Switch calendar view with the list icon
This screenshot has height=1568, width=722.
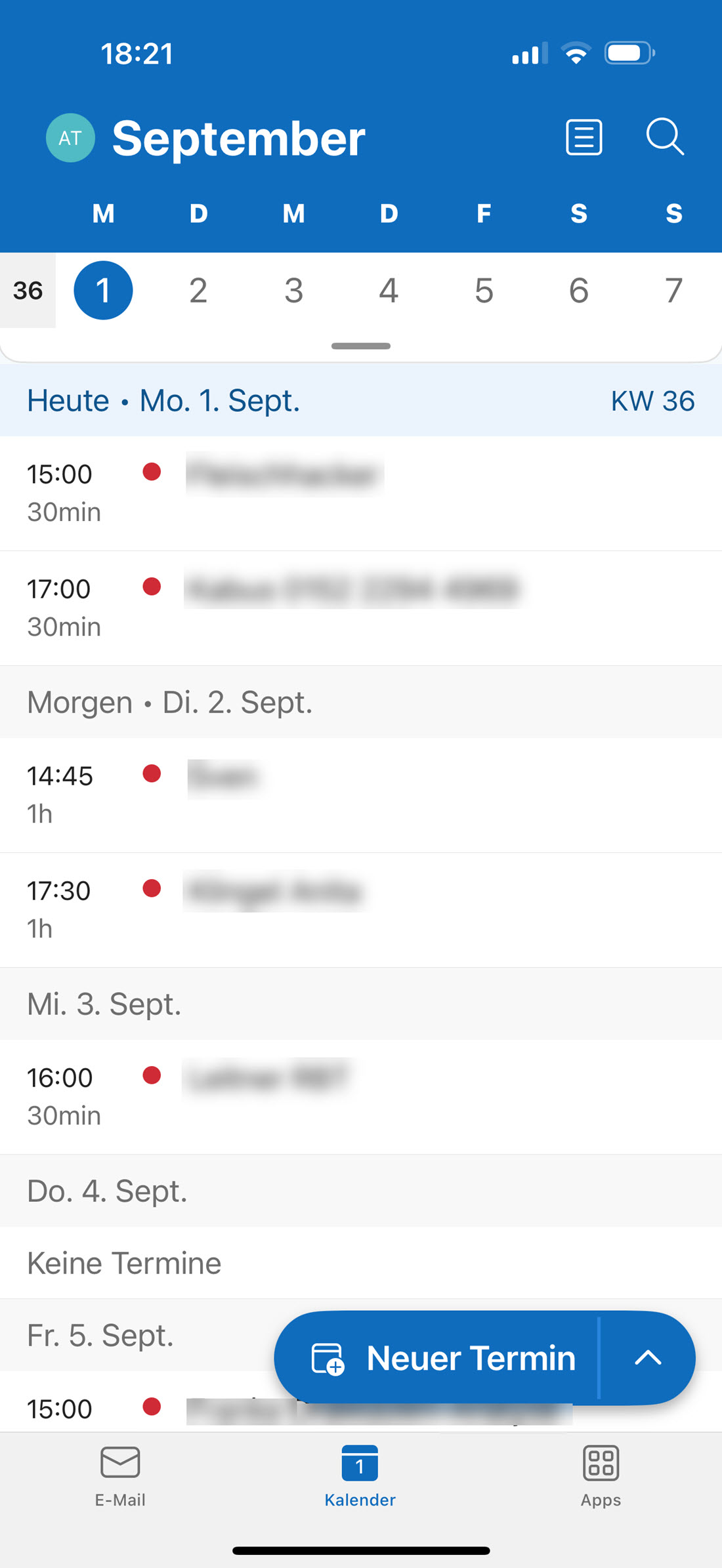584,137
